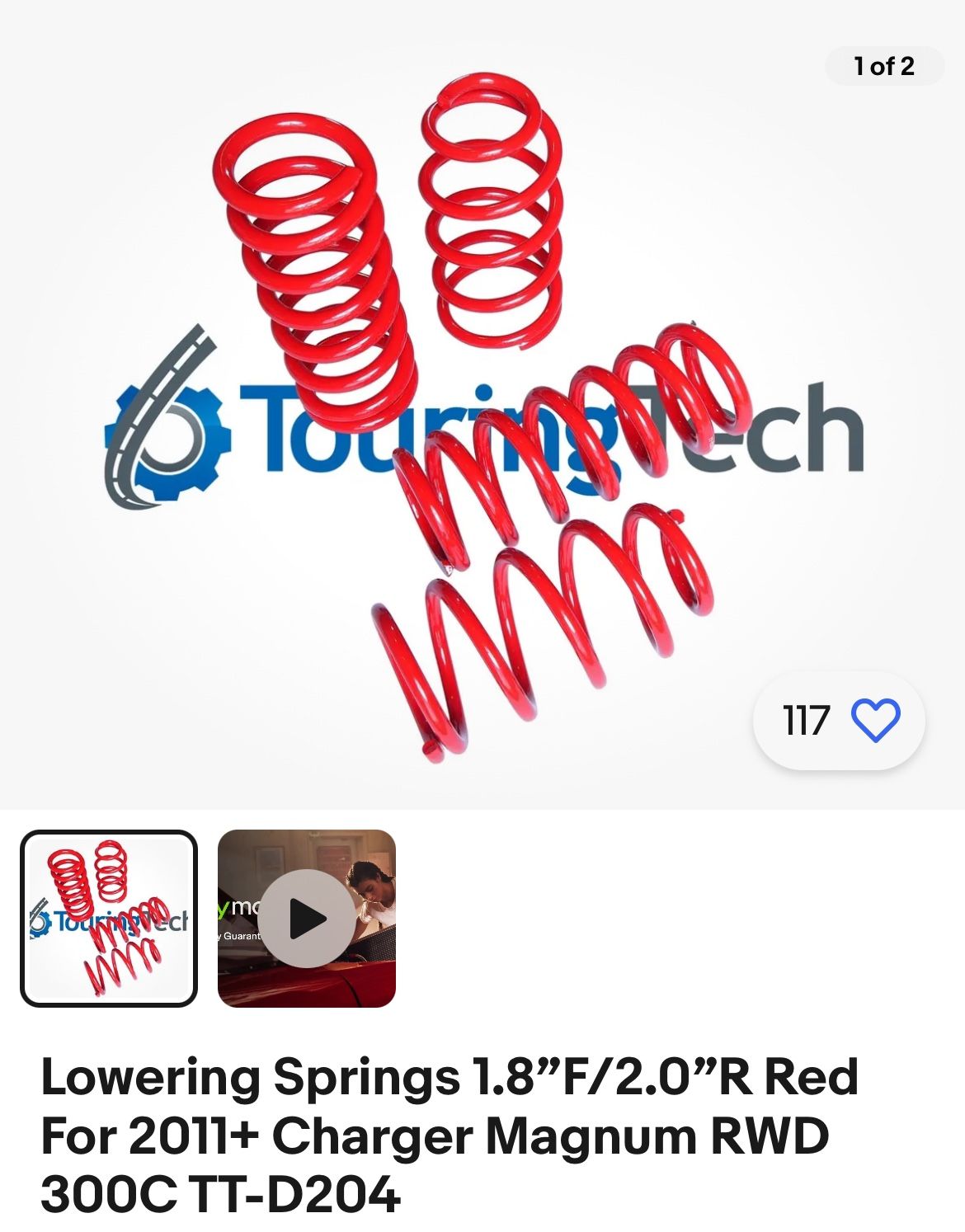
Task: Play the listing video thumbnail
Action: click(x=307, y=918)
